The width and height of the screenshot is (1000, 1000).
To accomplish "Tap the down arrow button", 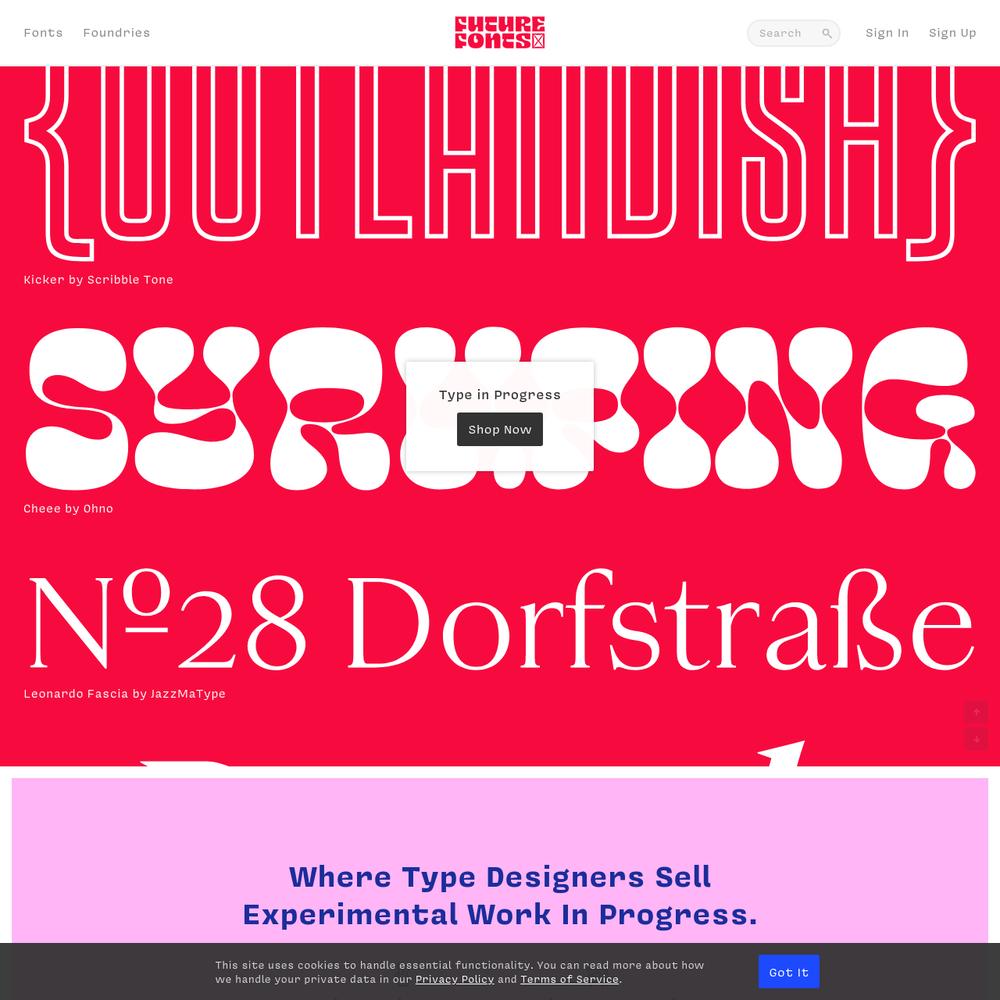I will coord(976,739).
